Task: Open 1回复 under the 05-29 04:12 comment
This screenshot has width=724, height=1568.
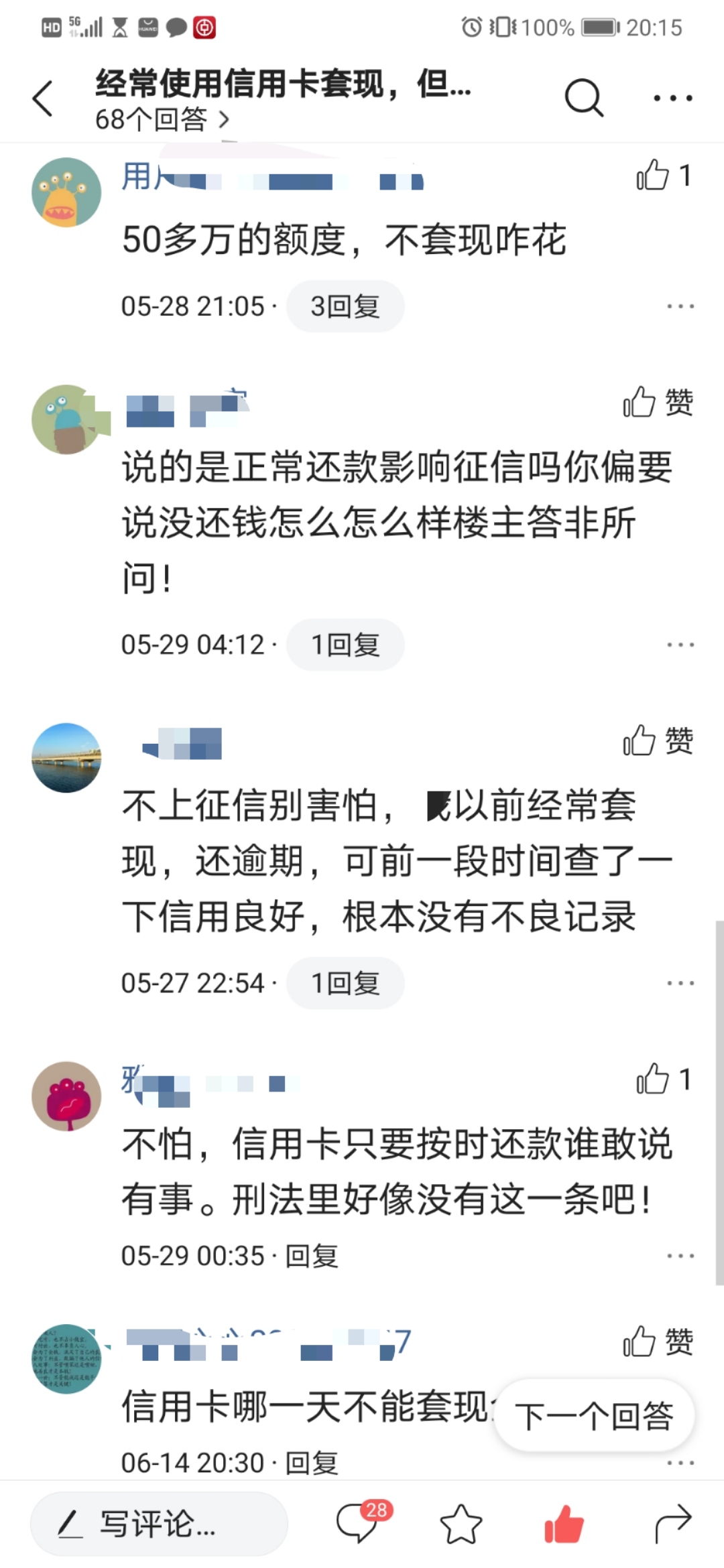Action: (x=344, y=644)
